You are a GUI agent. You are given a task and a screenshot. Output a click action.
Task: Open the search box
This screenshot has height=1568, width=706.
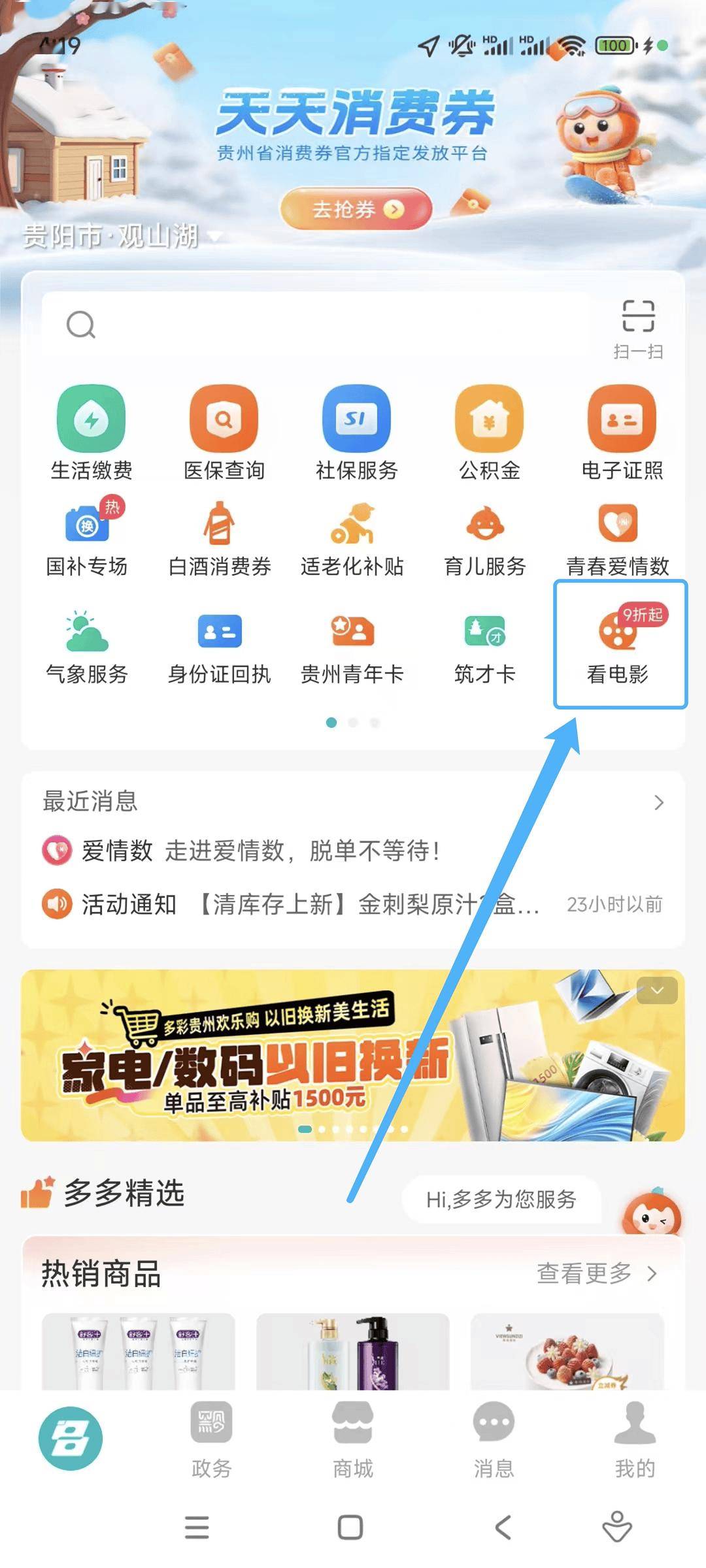click(314, 325)
